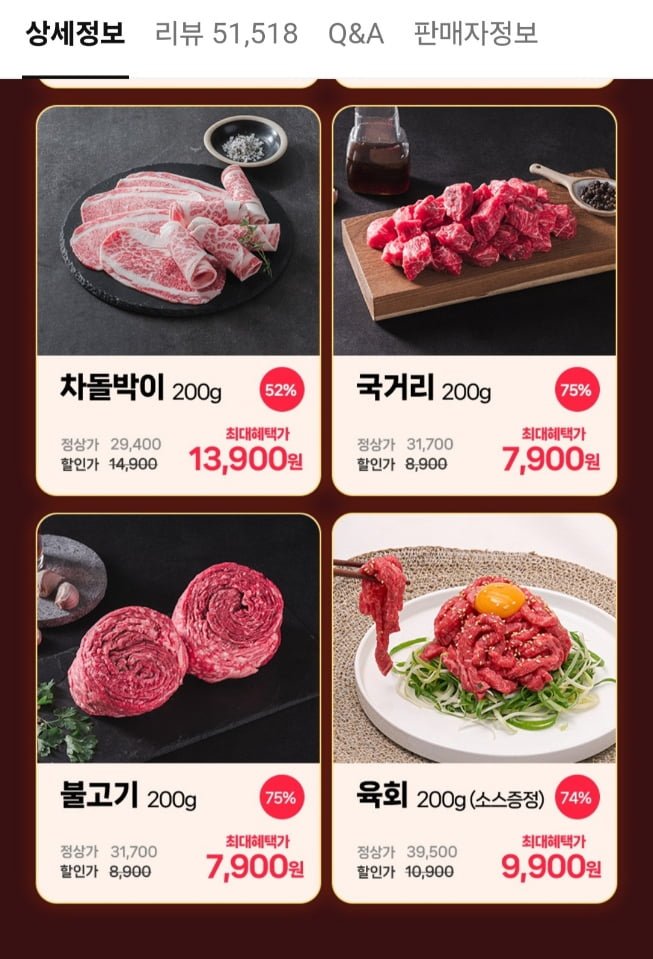Switch to the 리뷰 51,518 tab
The height and width of the screenshot is (959, 653).
point(226,34)
